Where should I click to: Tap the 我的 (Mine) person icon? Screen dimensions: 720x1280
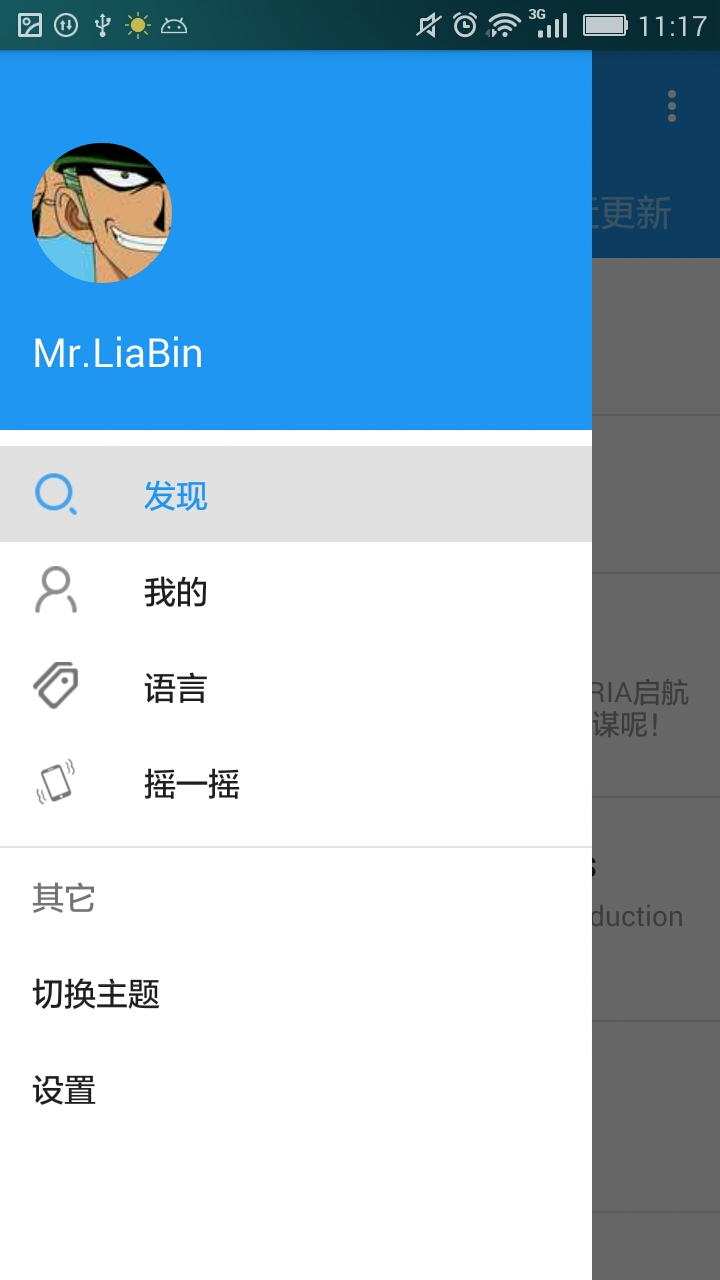[55, 590]
